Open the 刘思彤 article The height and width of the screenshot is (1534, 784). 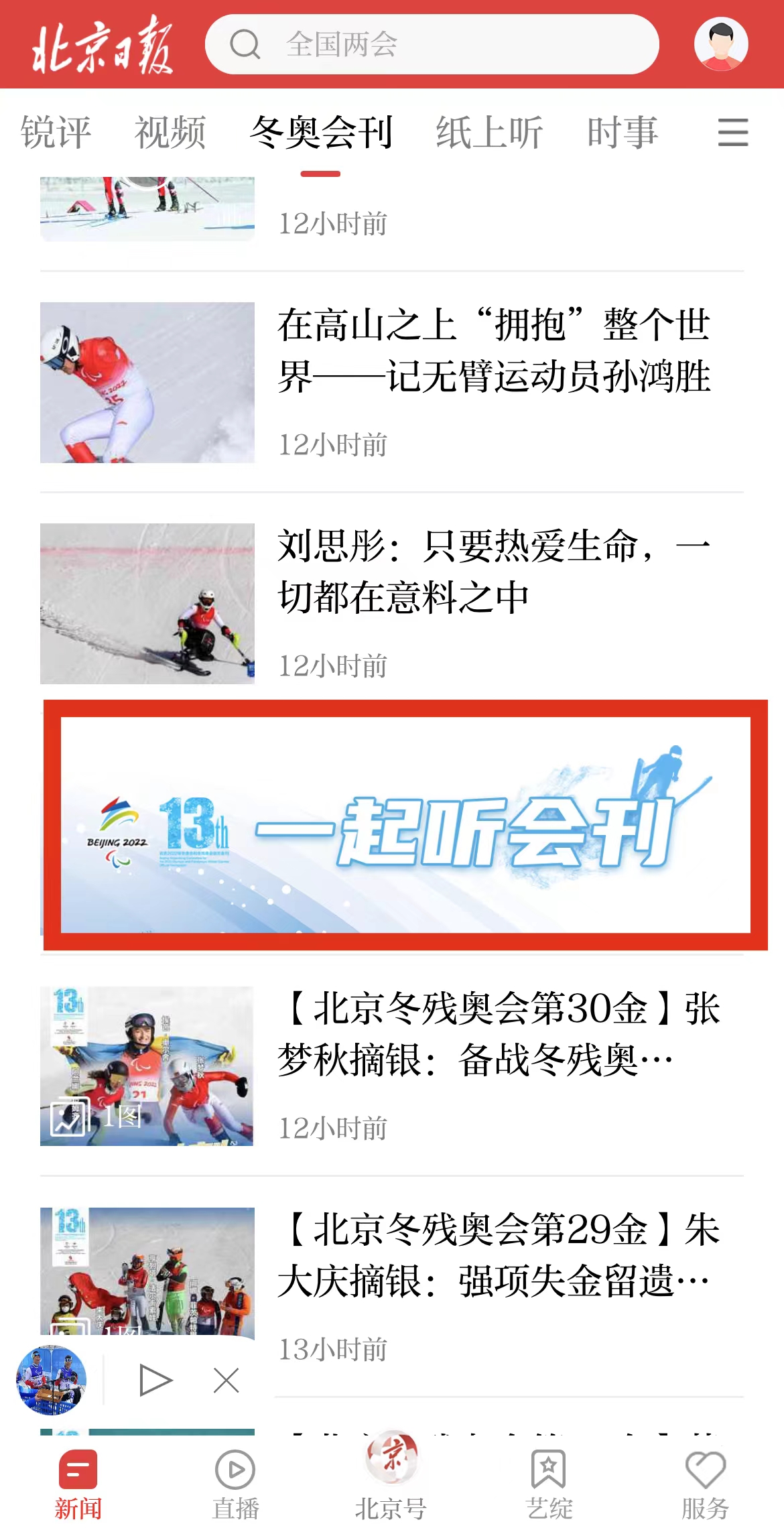pos(494,572)
